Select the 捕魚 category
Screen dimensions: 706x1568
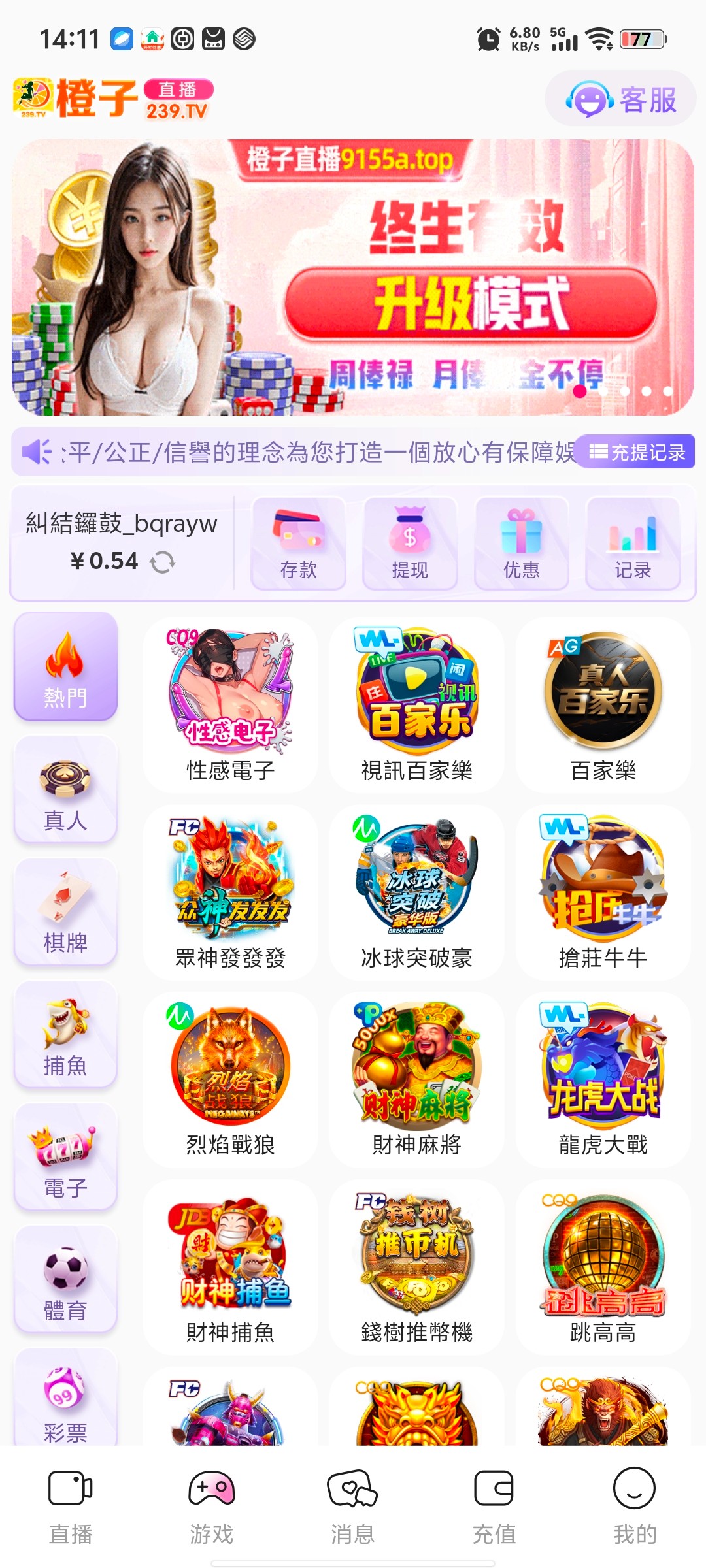click(65, 1036)
